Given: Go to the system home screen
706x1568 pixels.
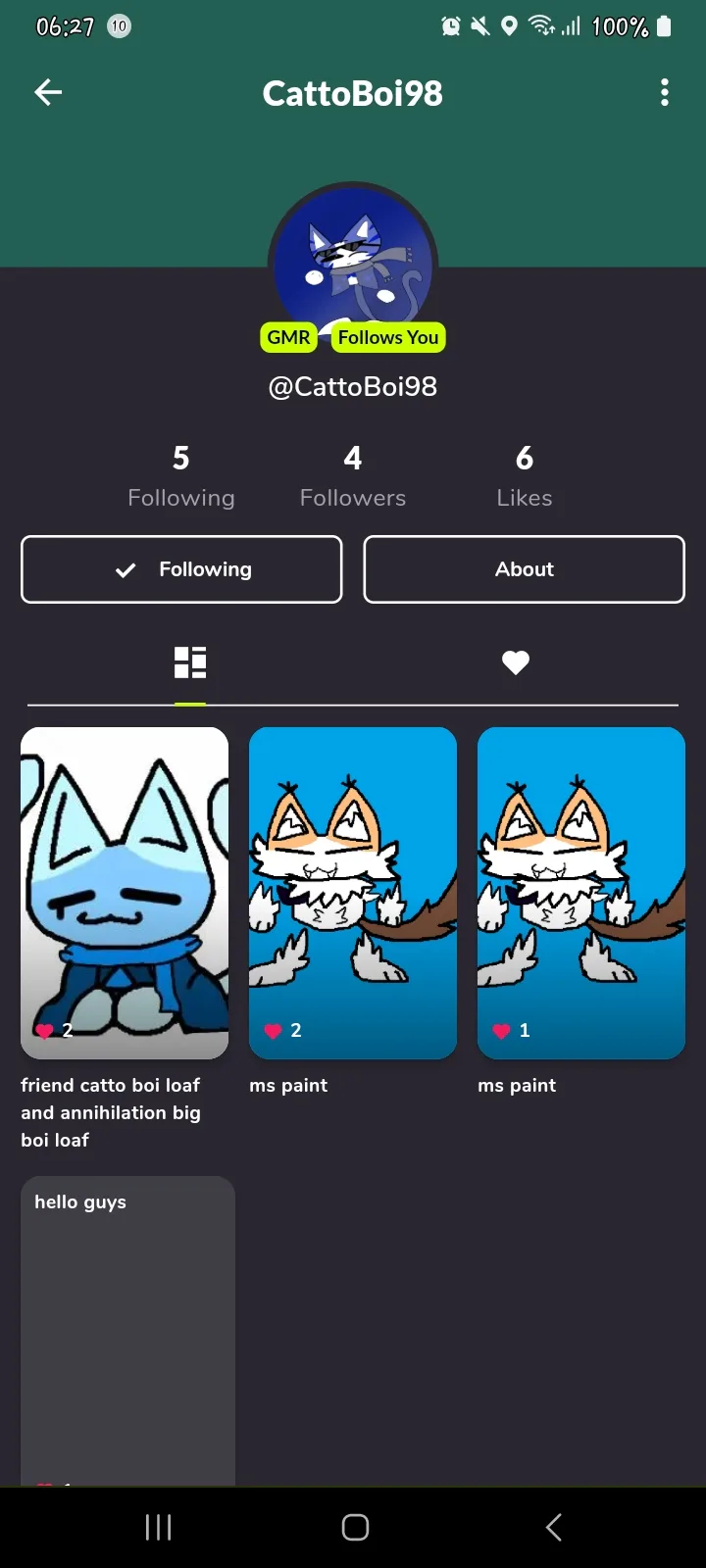Looking at the screenshot, I should tap(355, 1527).
